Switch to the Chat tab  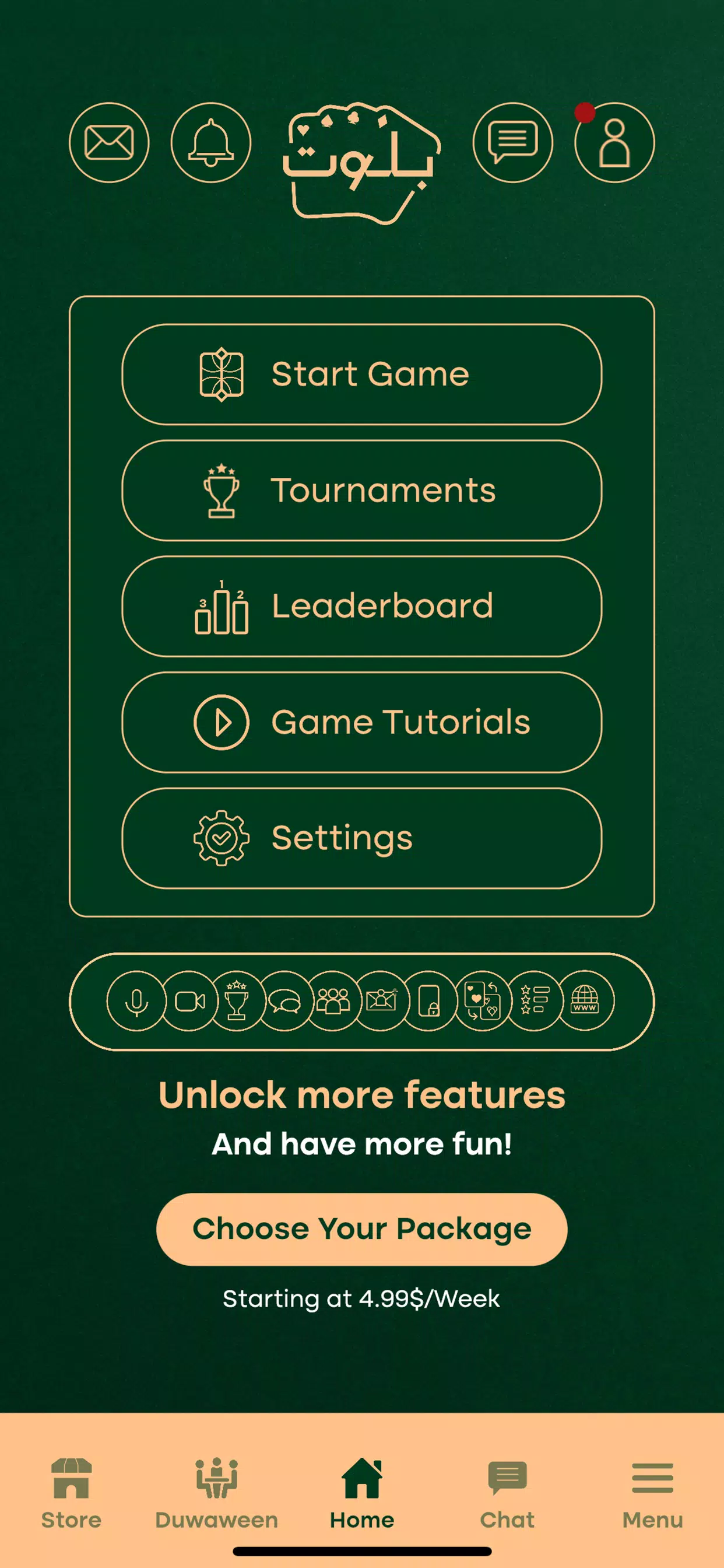tap(507, 1493)
